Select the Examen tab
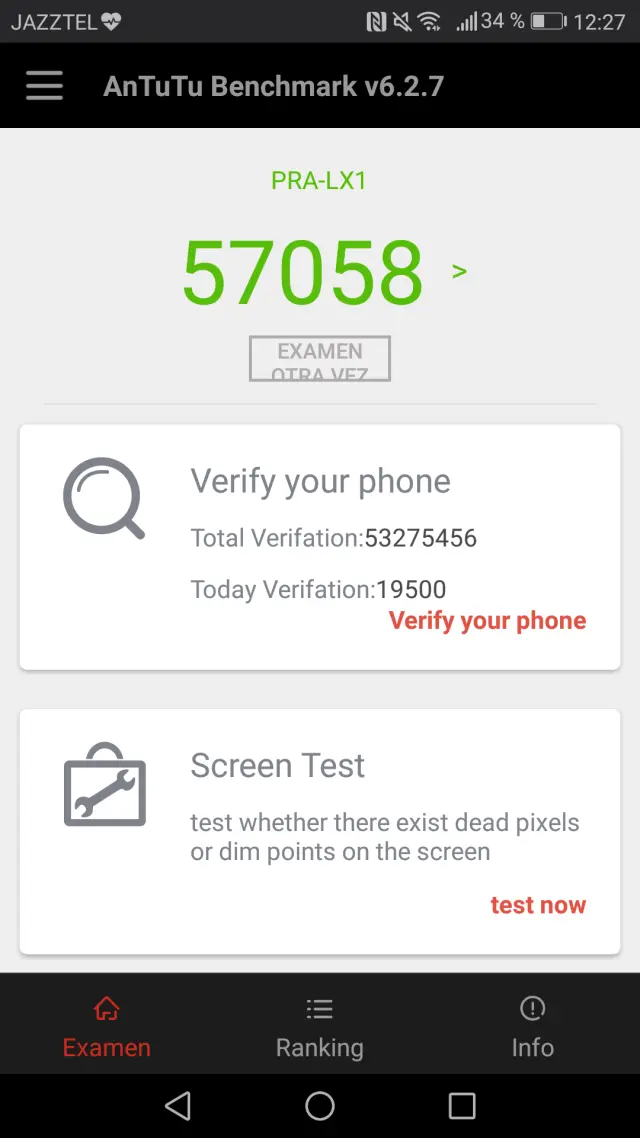640x1138 pixels. click(107, 1028)
